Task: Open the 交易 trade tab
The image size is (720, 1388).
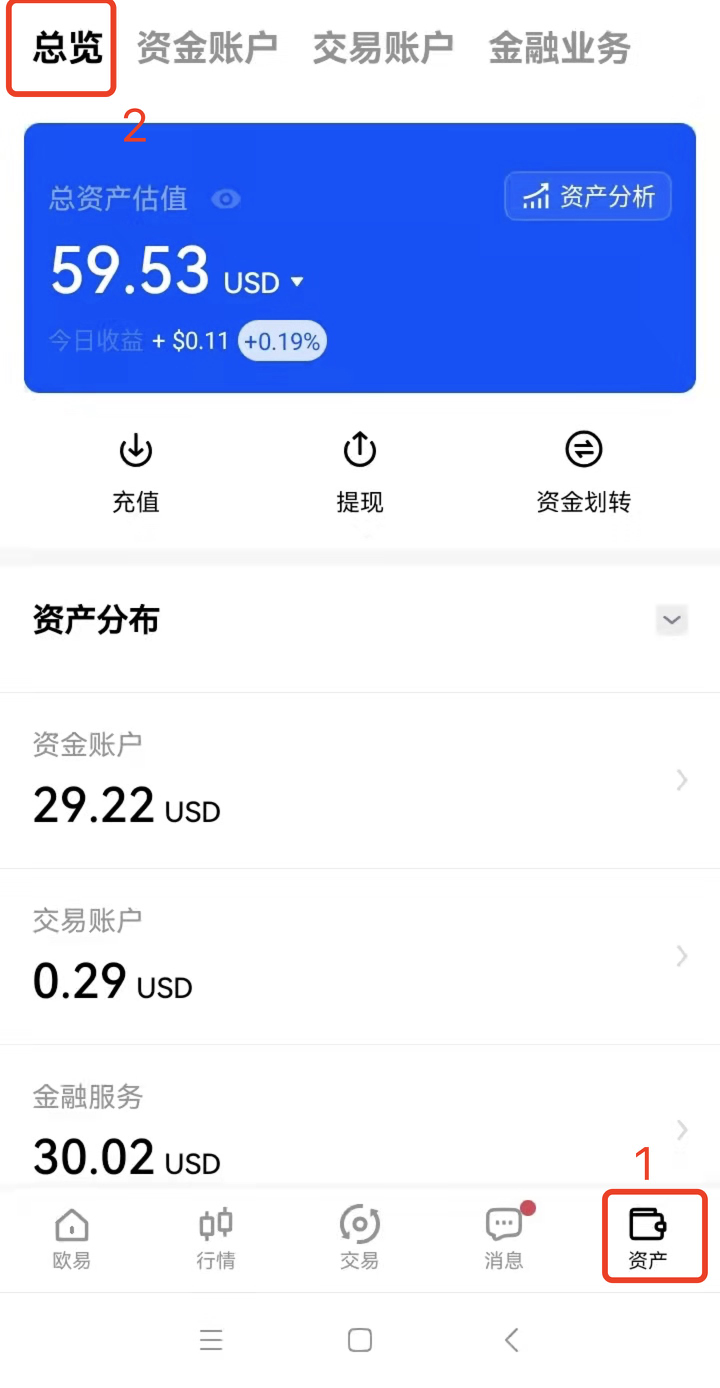Action: [360, 1238]
